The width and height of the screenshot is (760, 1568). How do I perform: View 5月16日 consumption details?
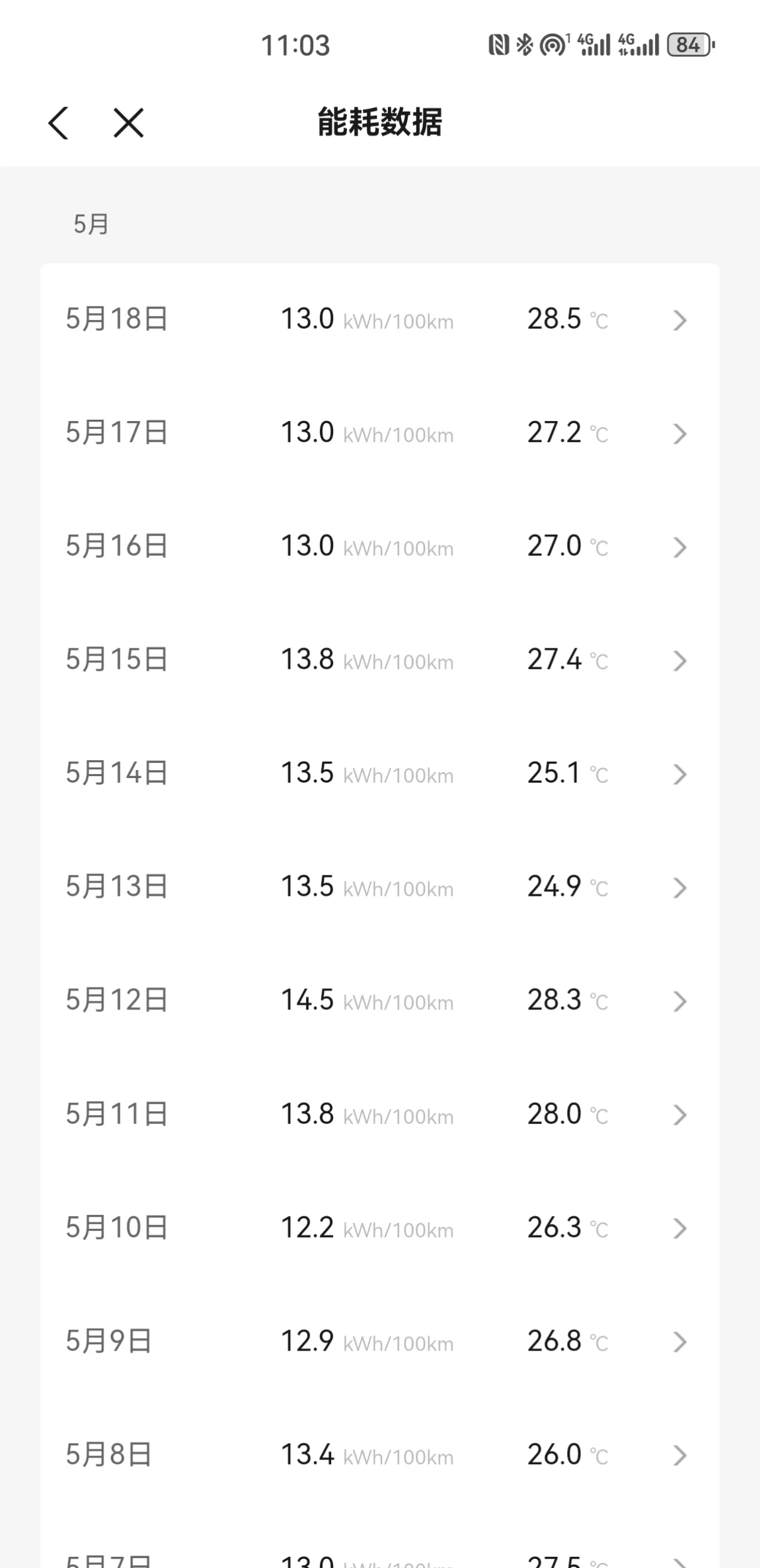[x=380, y=547]
